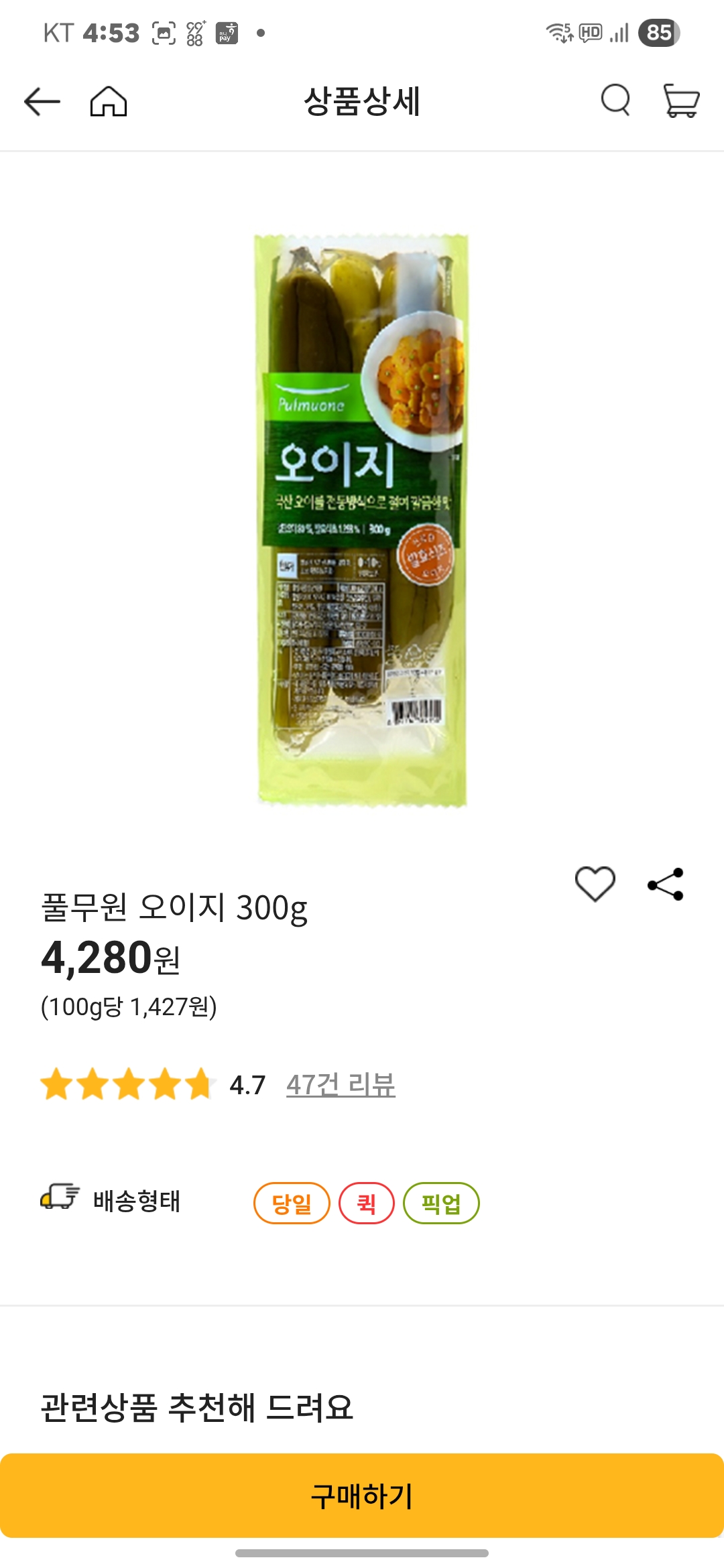Open the 47건 리뷰 reviews link
724x1568 pixels.
click(x=342, y=1083)
